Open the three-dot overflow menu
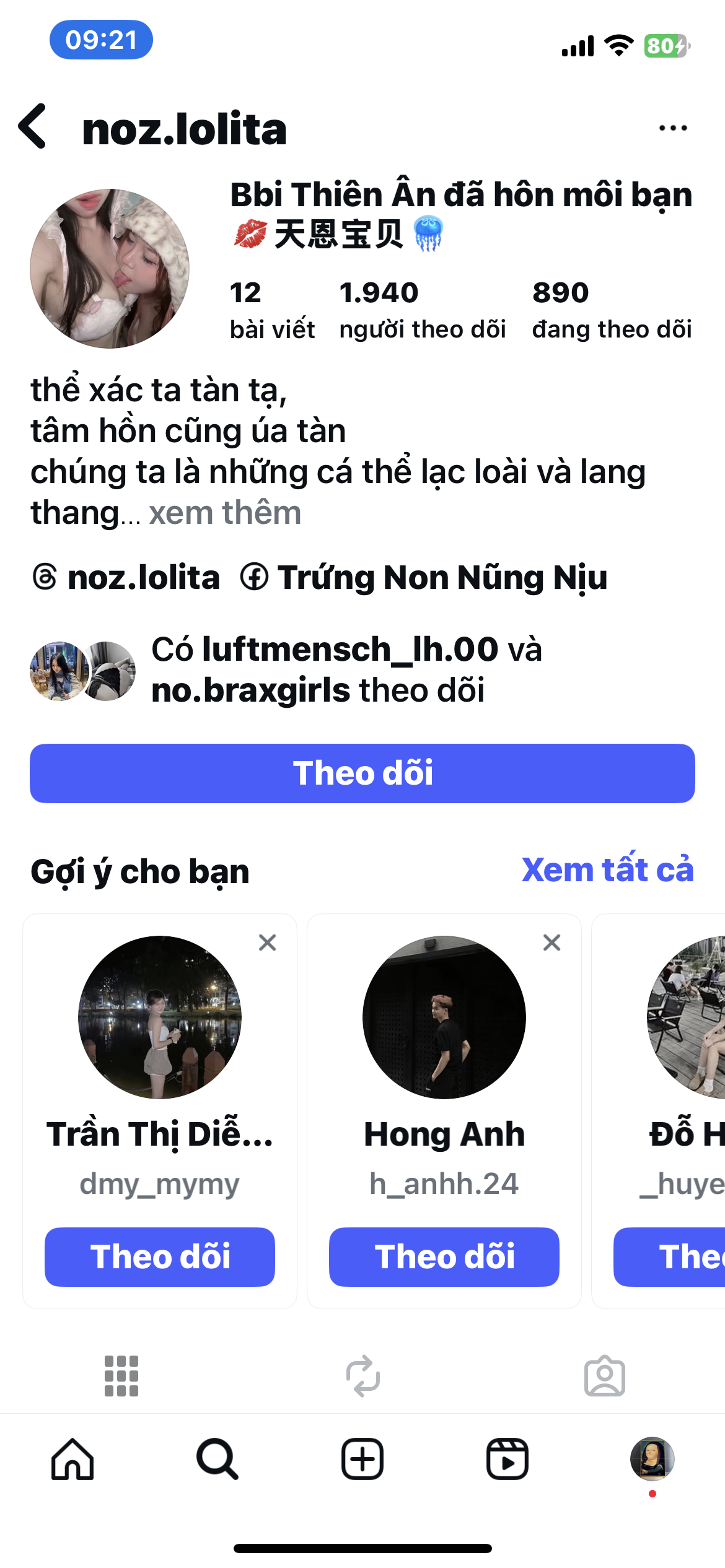The image size is (725, 1568). 672,128
